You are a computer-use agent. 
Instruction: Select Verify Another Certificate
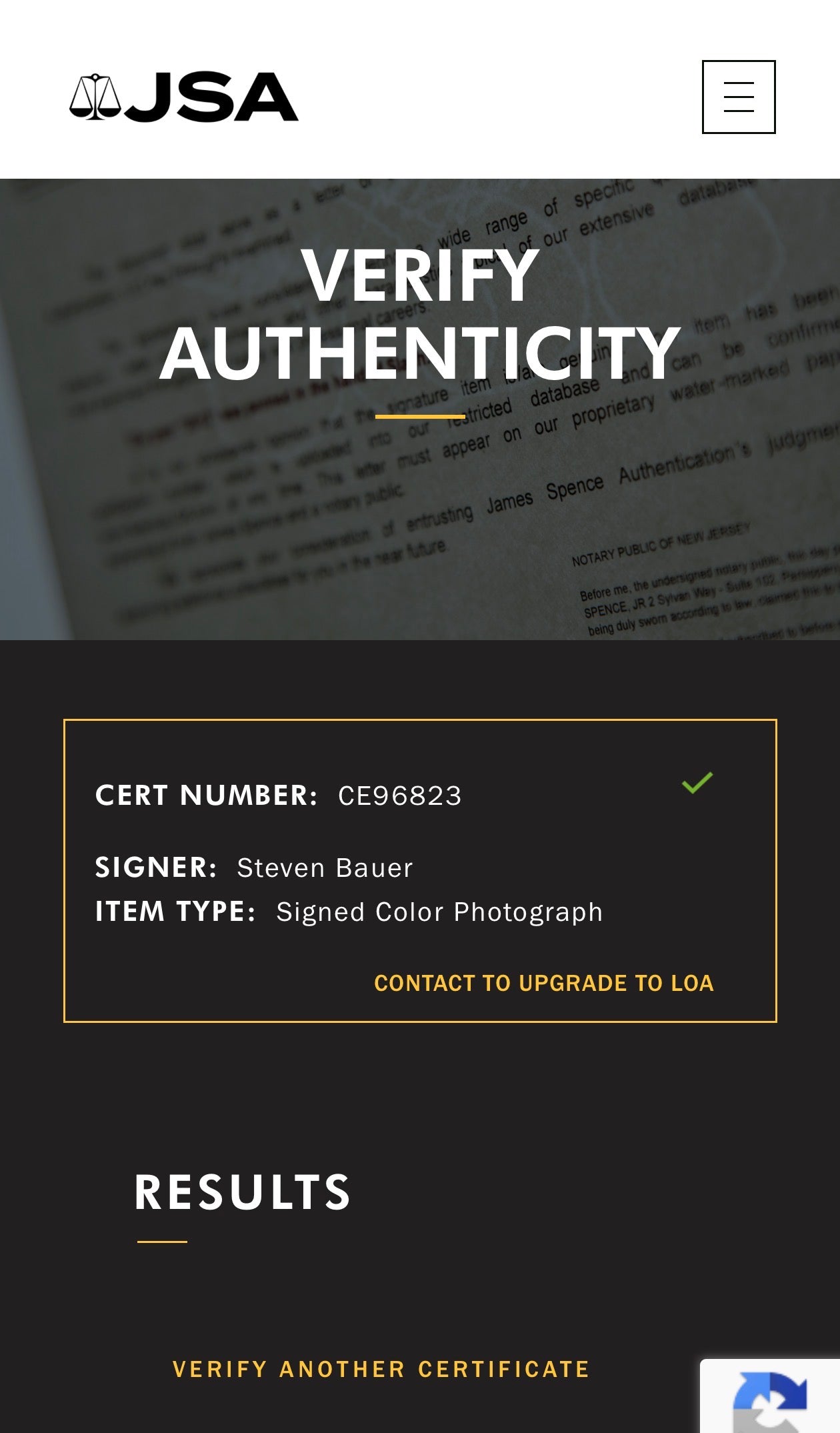click(381, 1369)
